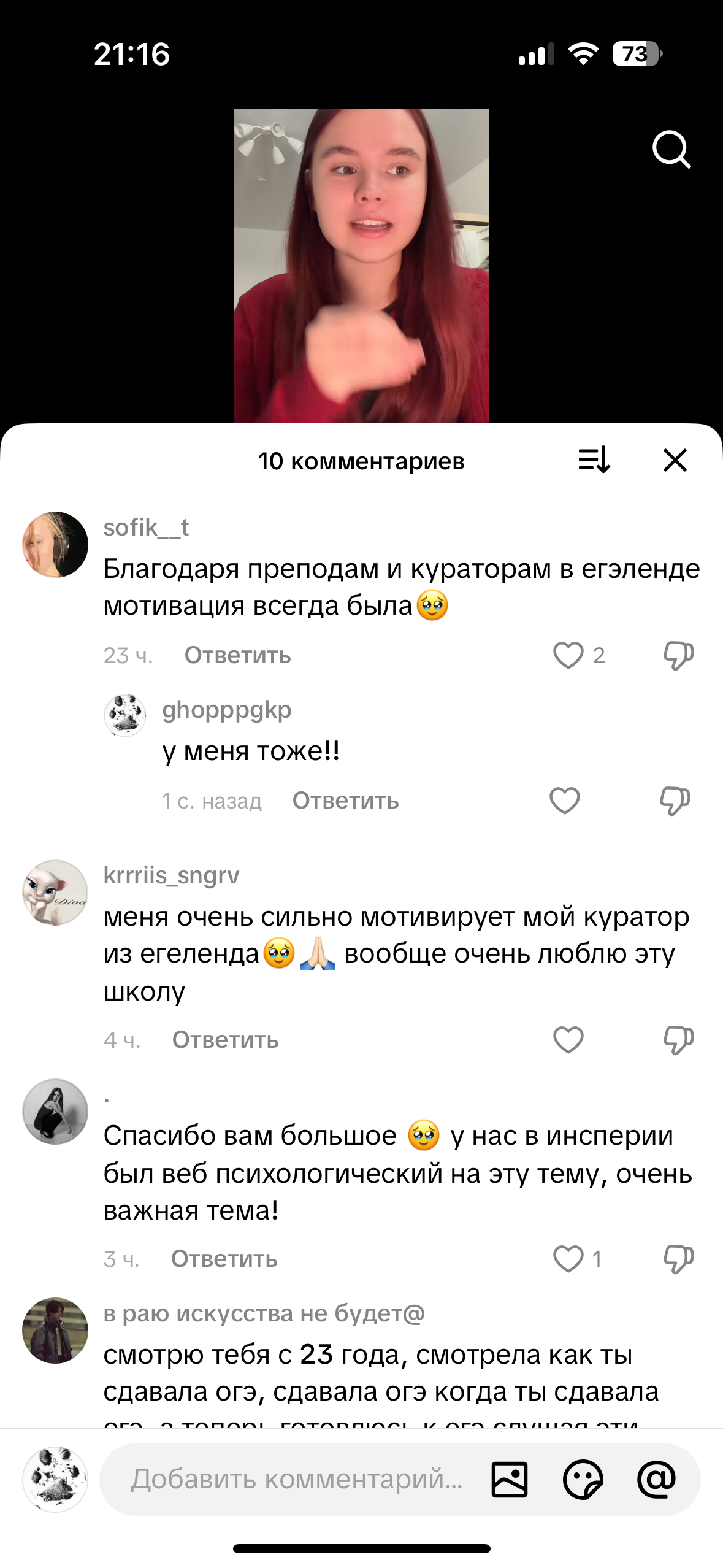723x1568 pixels.
Task: Like krrriis_sngrv's comment
Action: click(x=568, y=1040)
